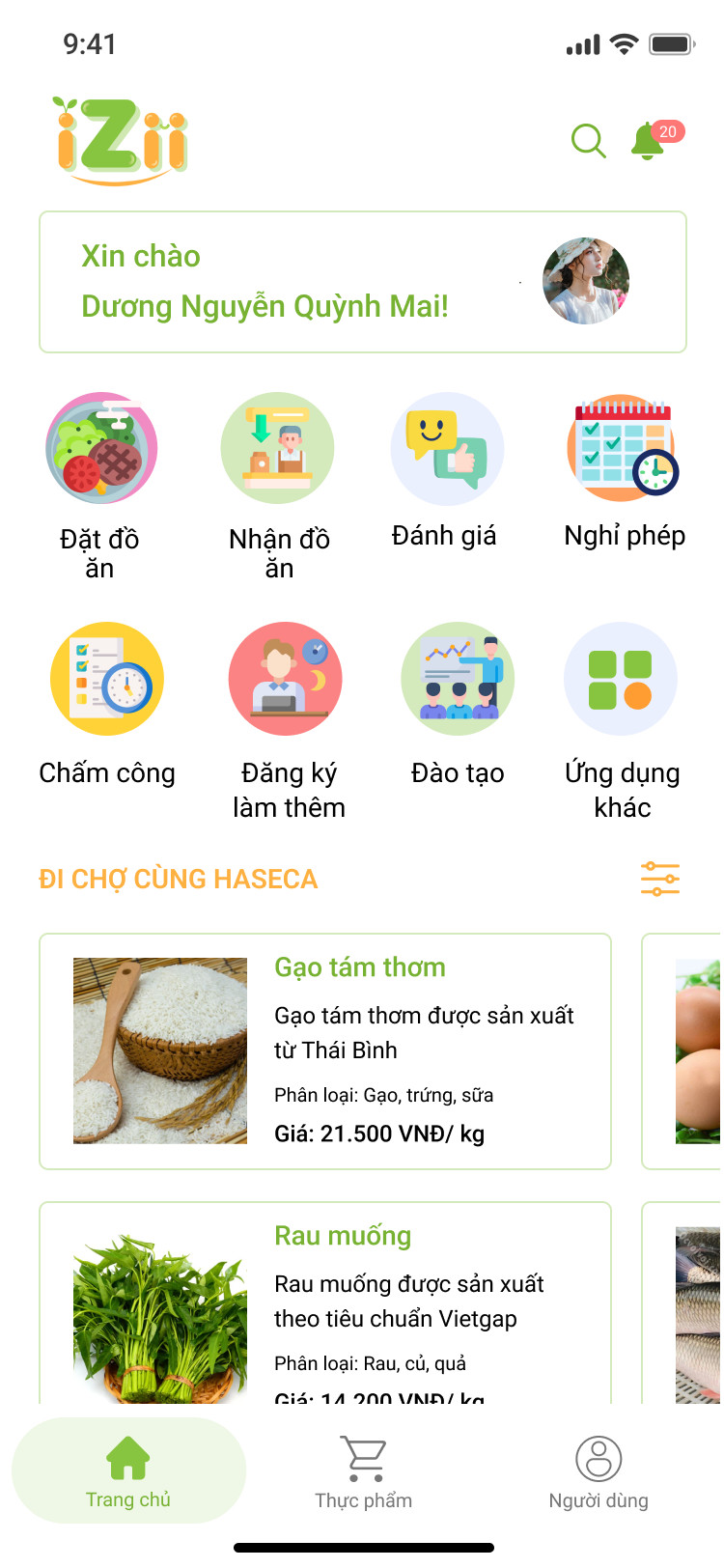Go to Nghỉ phép
Screen dimensions: 724x1568
pyautogui.click(x=623, y=449)
